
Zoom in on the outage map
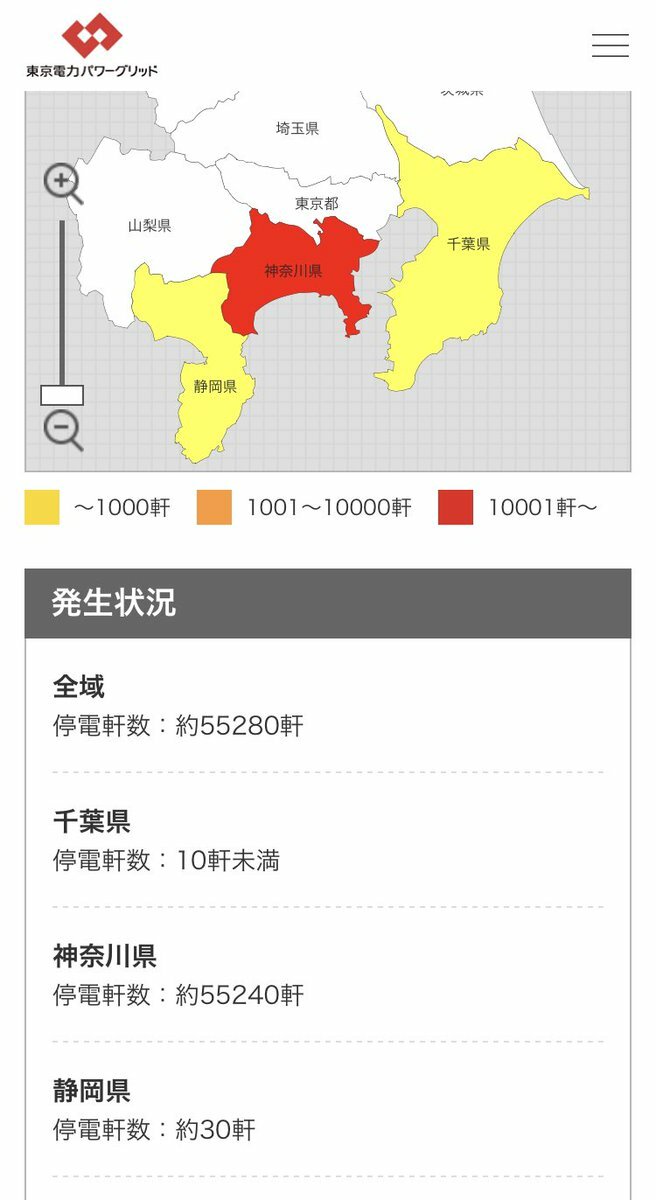tap(62, 182)
